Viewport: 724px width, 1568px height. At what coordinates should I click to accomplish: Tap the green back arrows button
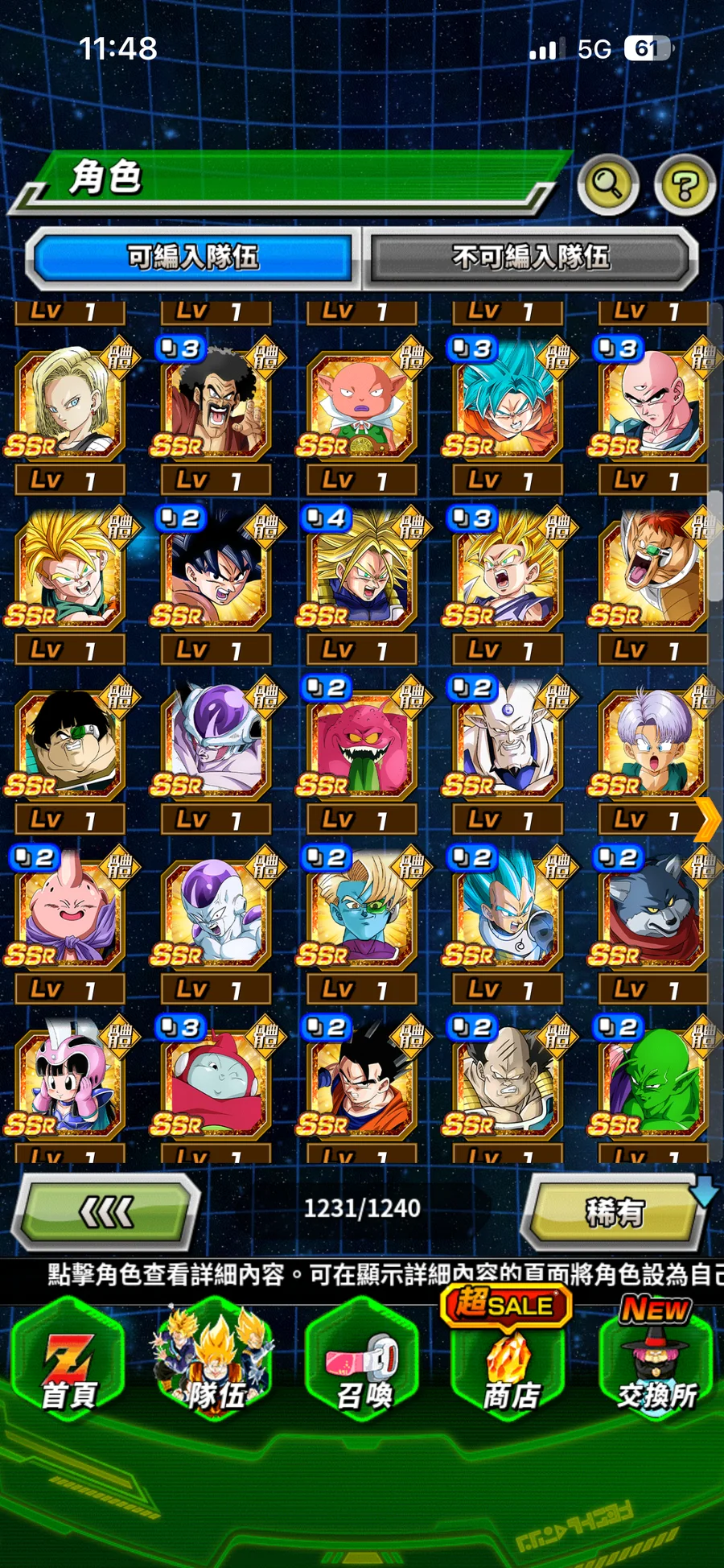coord(107,1211)
